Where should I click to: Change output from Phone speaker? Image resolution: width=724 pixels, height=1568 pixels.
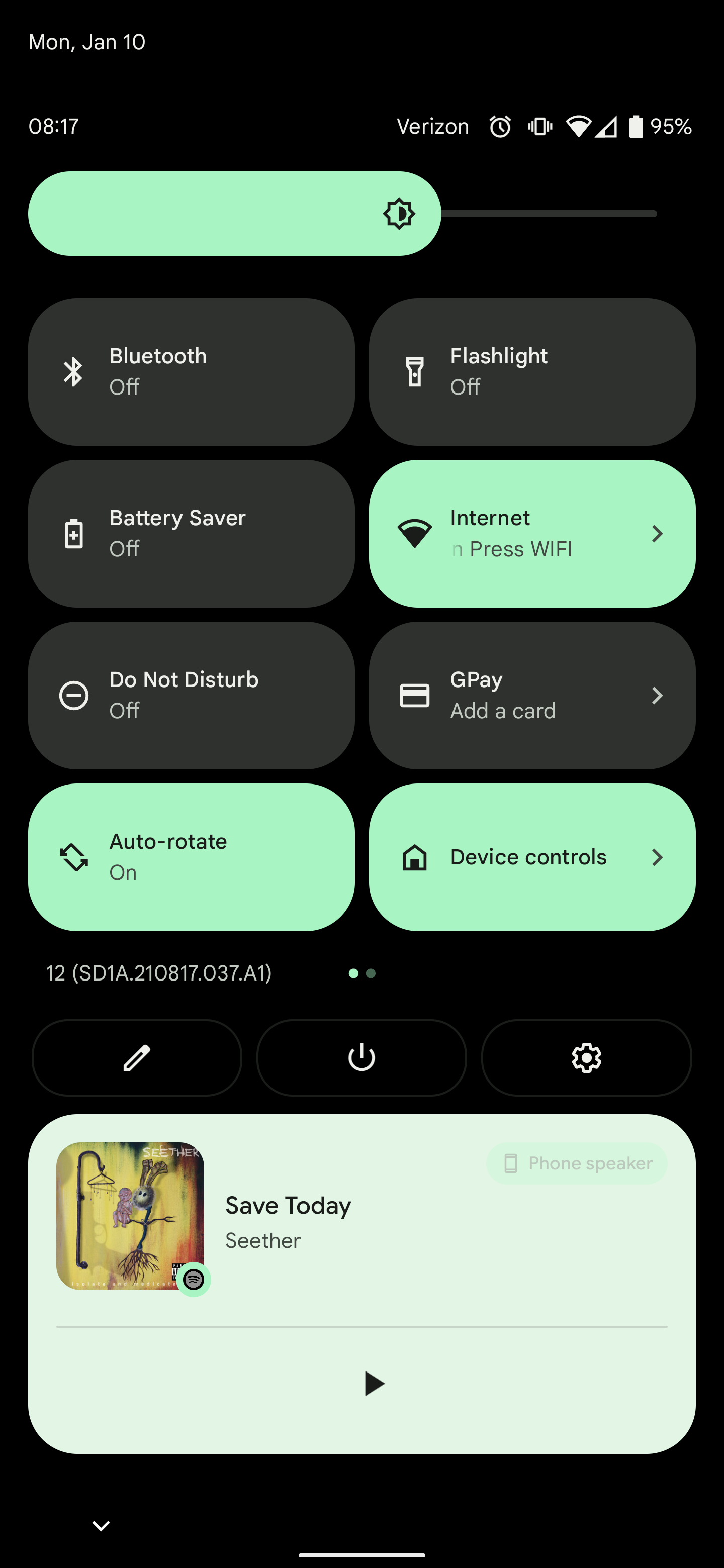pyautogui.click(x=577, y=1163)
